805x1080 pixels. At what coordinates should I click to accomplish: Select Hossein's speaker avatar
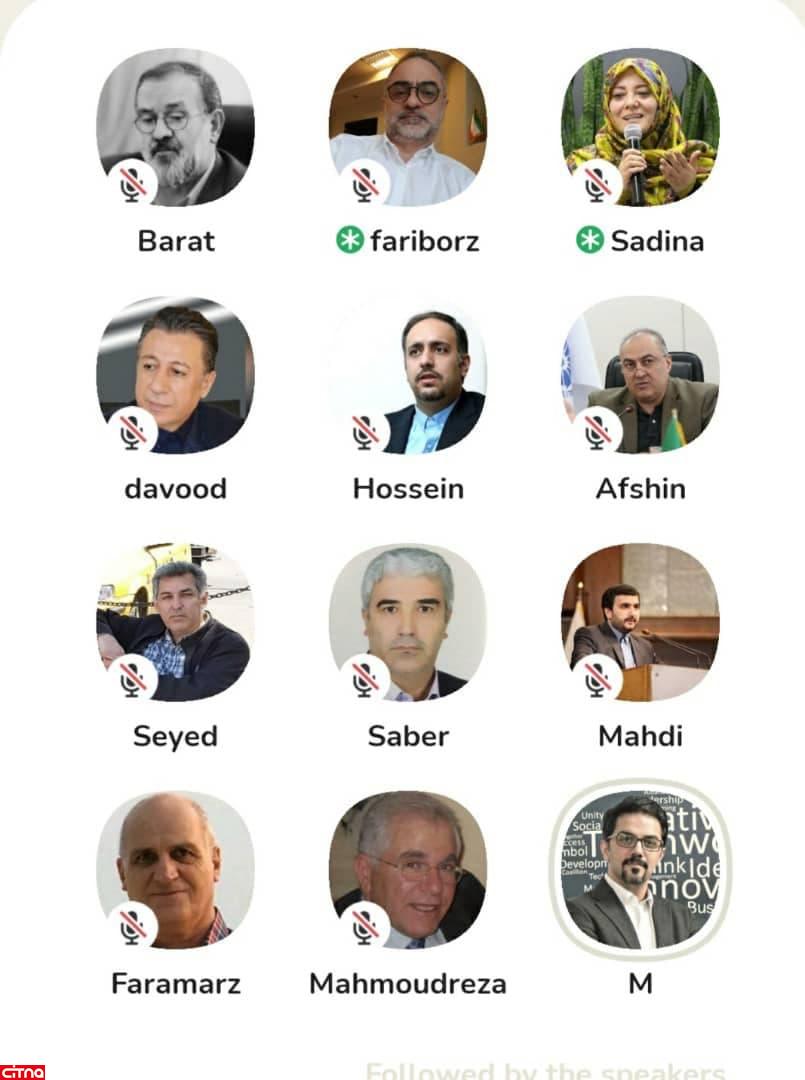click(408, 374)
